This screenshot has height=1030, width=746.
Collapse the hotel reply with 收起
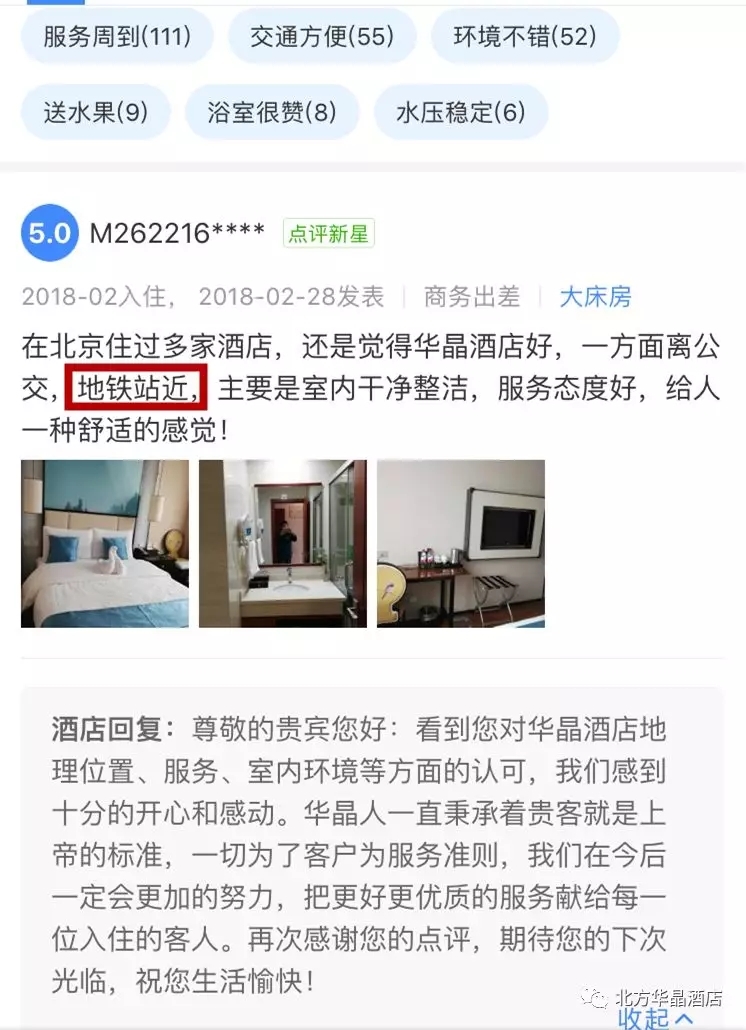click(x=655, y=1019)
